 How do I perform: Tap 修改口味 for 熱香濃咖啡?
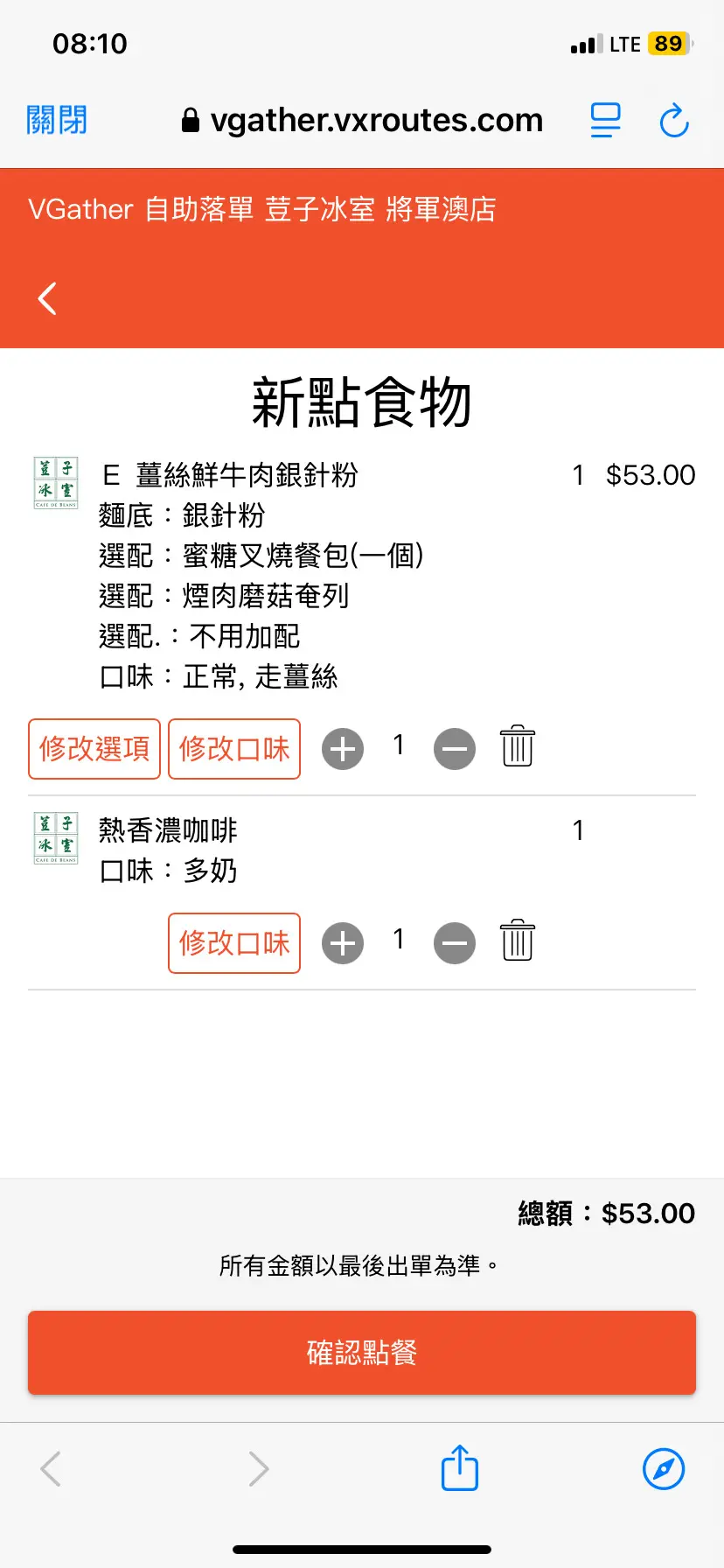click(234, 943)
